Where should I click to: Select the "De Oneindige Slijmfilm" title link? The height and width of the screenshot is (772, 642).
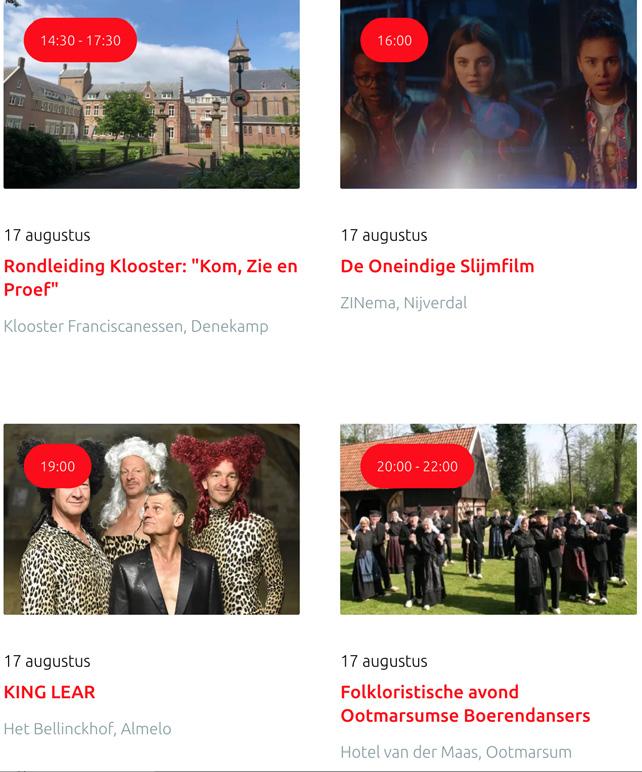[x=437, y=266]
